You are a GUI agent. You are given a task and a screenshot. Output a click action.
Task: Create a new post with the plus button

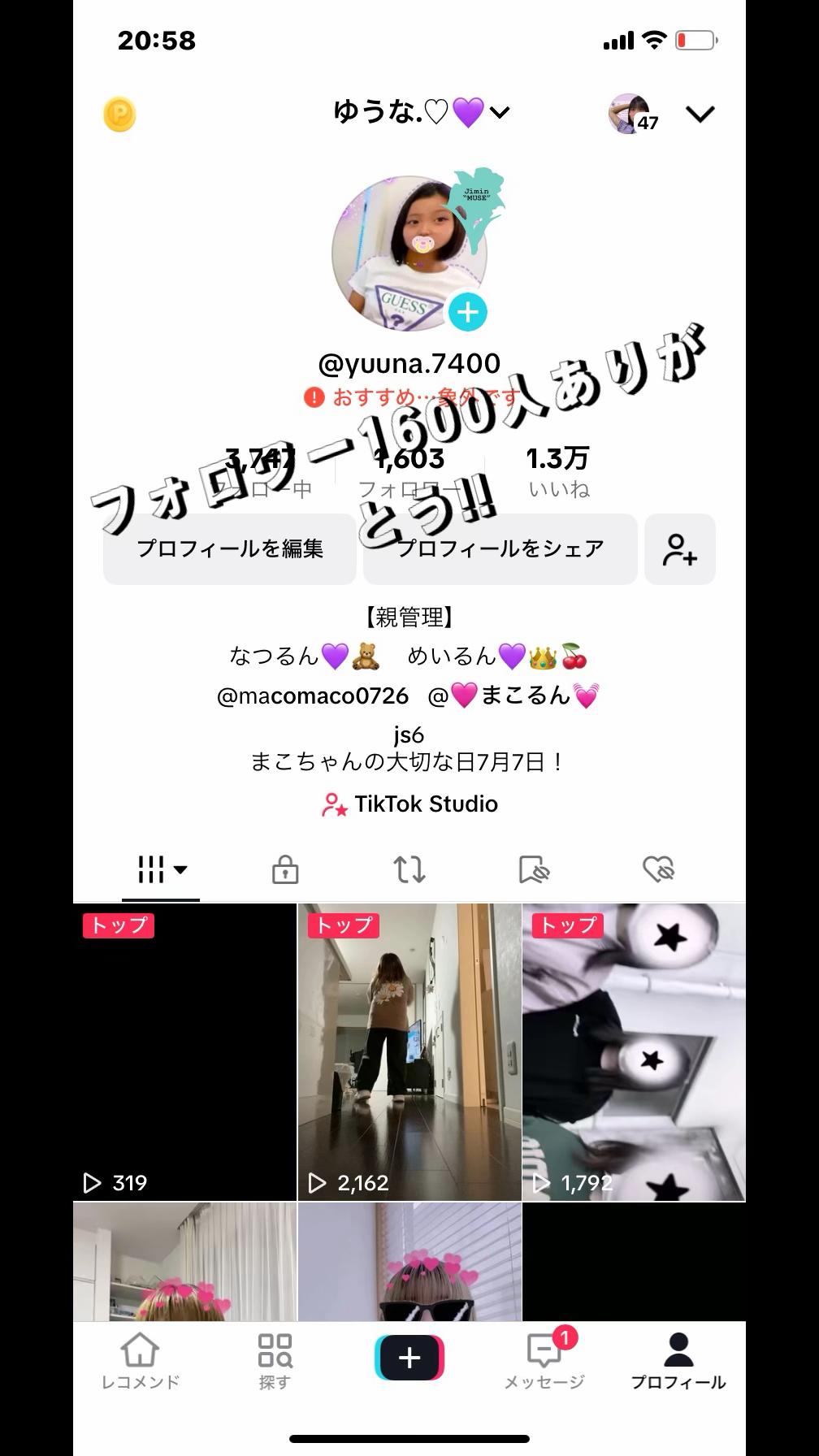tap(409, 1358)
